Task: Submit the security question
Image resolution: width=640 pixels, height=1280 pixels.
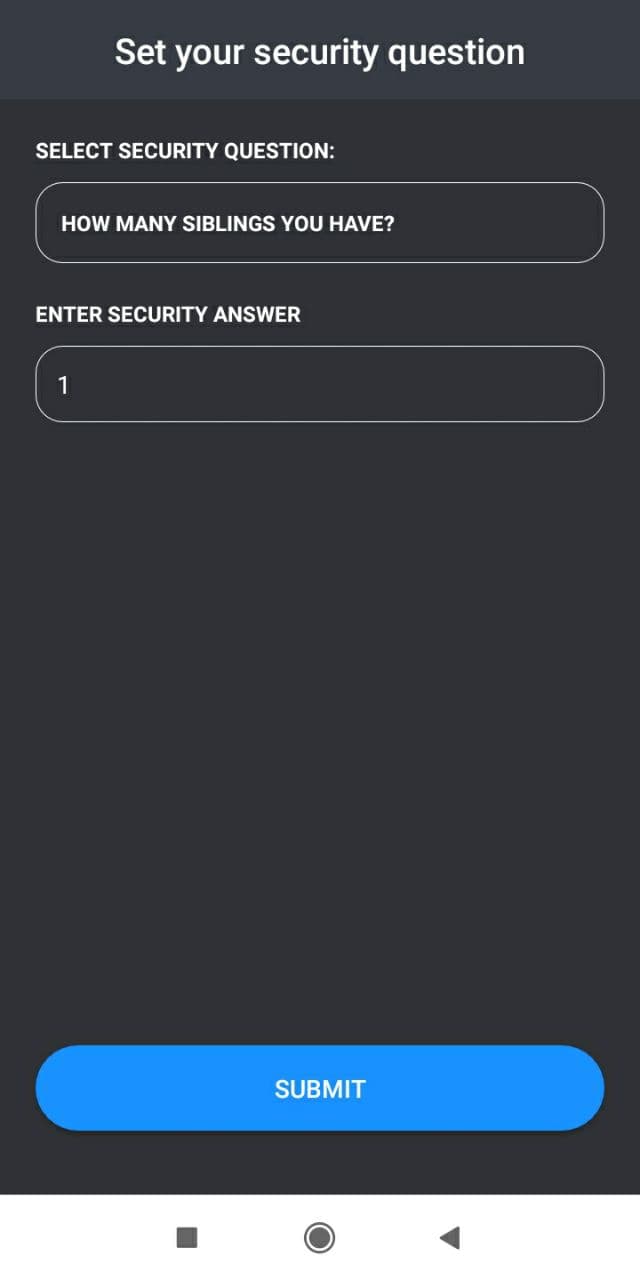Action: (320, 1088)
